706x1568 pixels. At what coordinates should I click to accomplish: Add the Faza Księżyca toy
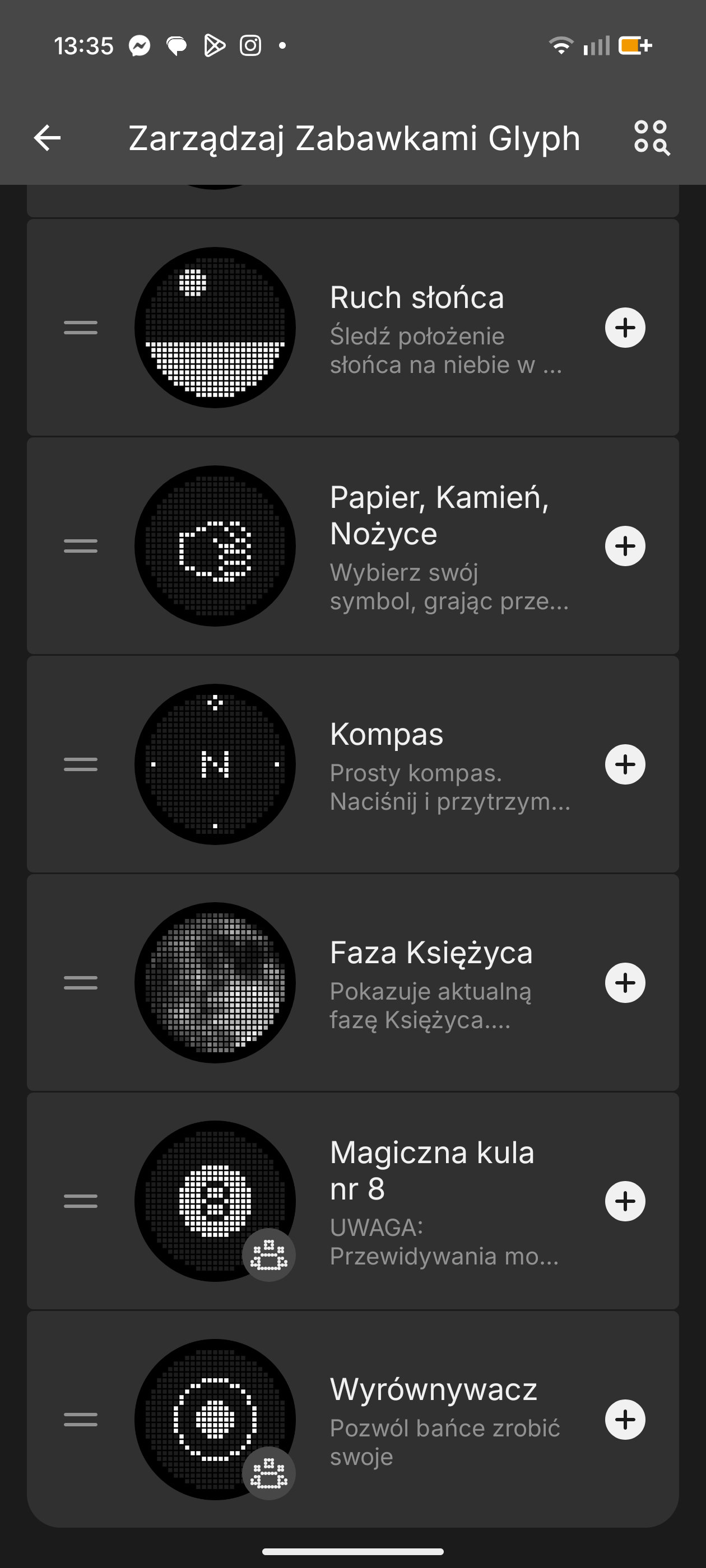point(625,983)
